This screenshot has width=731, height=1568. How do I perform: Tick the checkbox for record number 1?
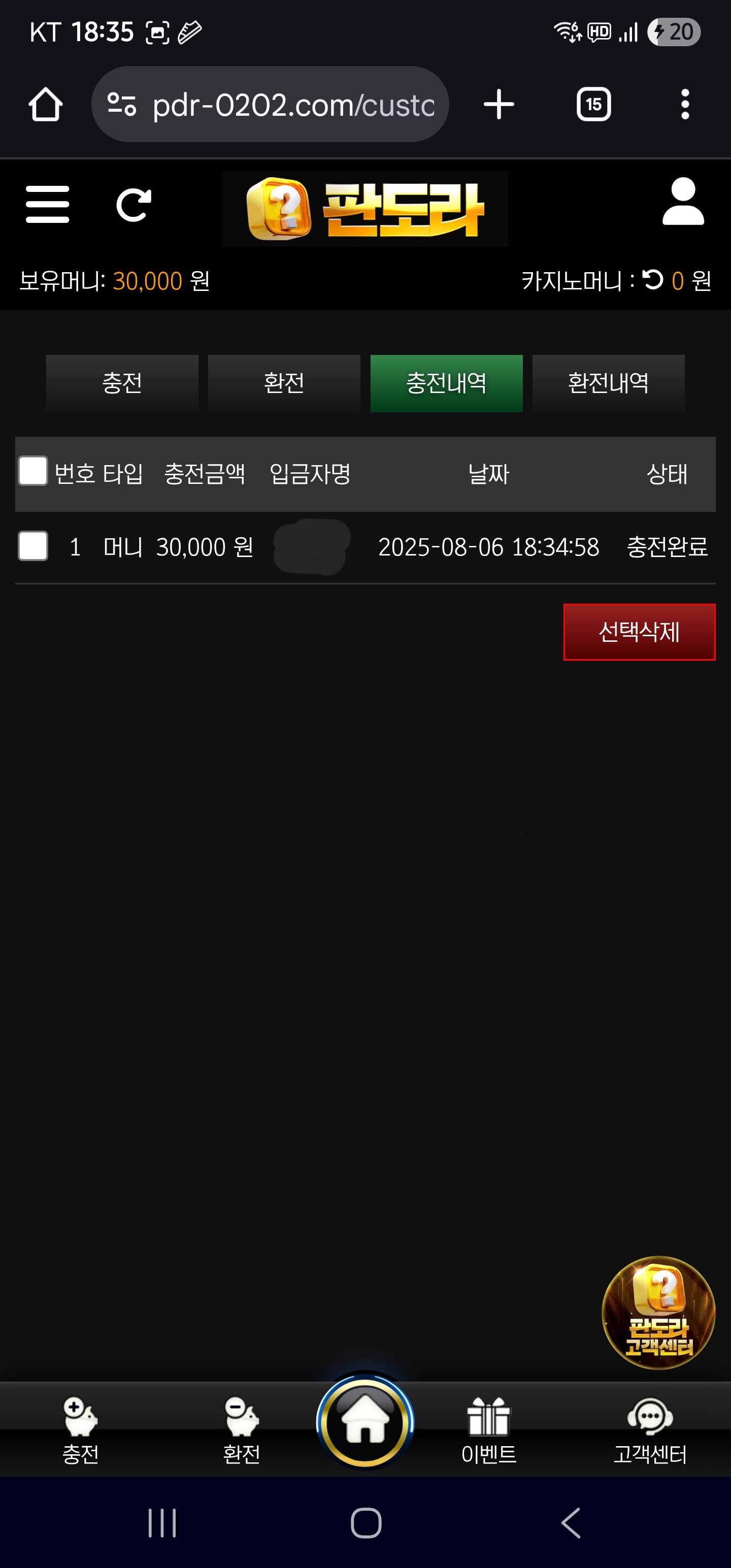point(33,546)
